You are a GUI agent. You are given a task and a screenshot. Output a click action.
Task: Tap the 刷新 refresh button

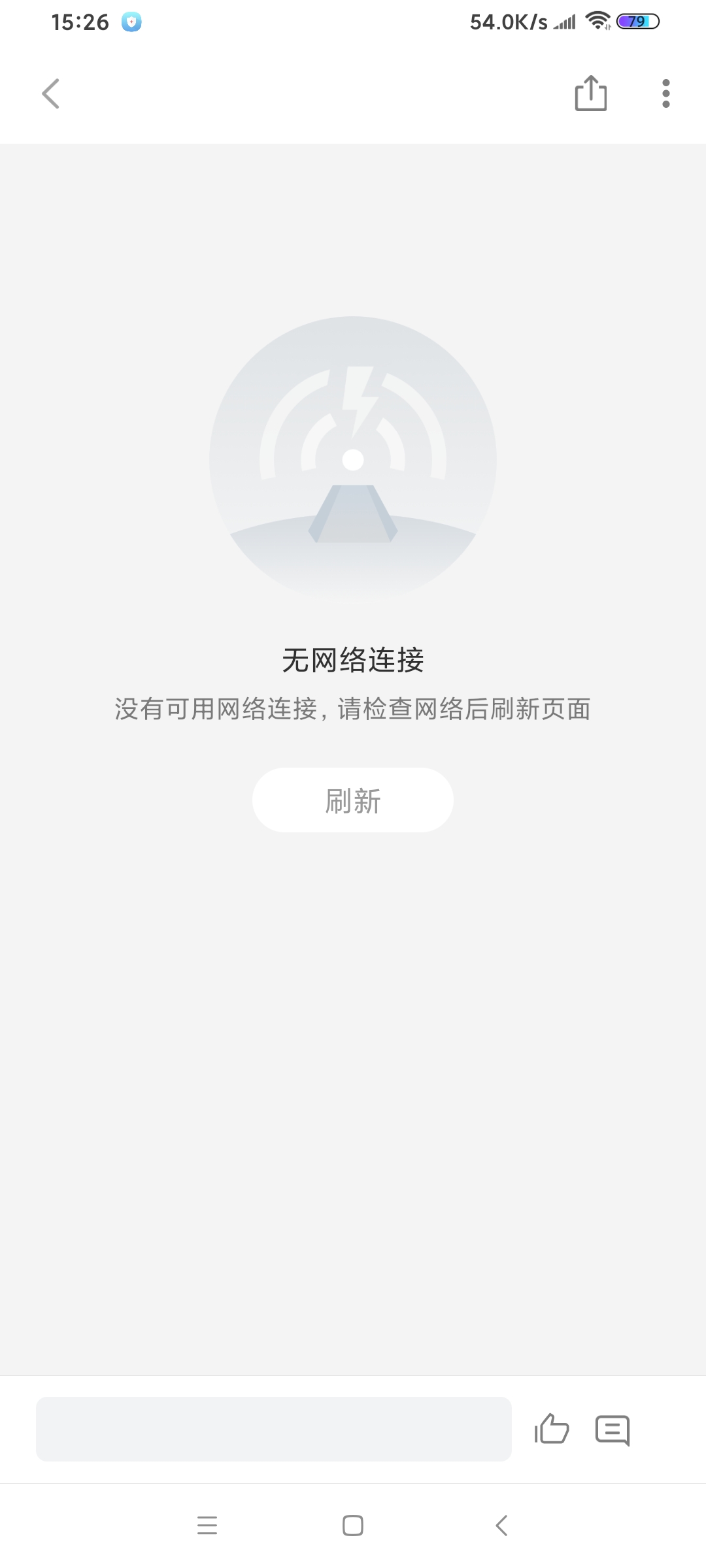[353, 800]
